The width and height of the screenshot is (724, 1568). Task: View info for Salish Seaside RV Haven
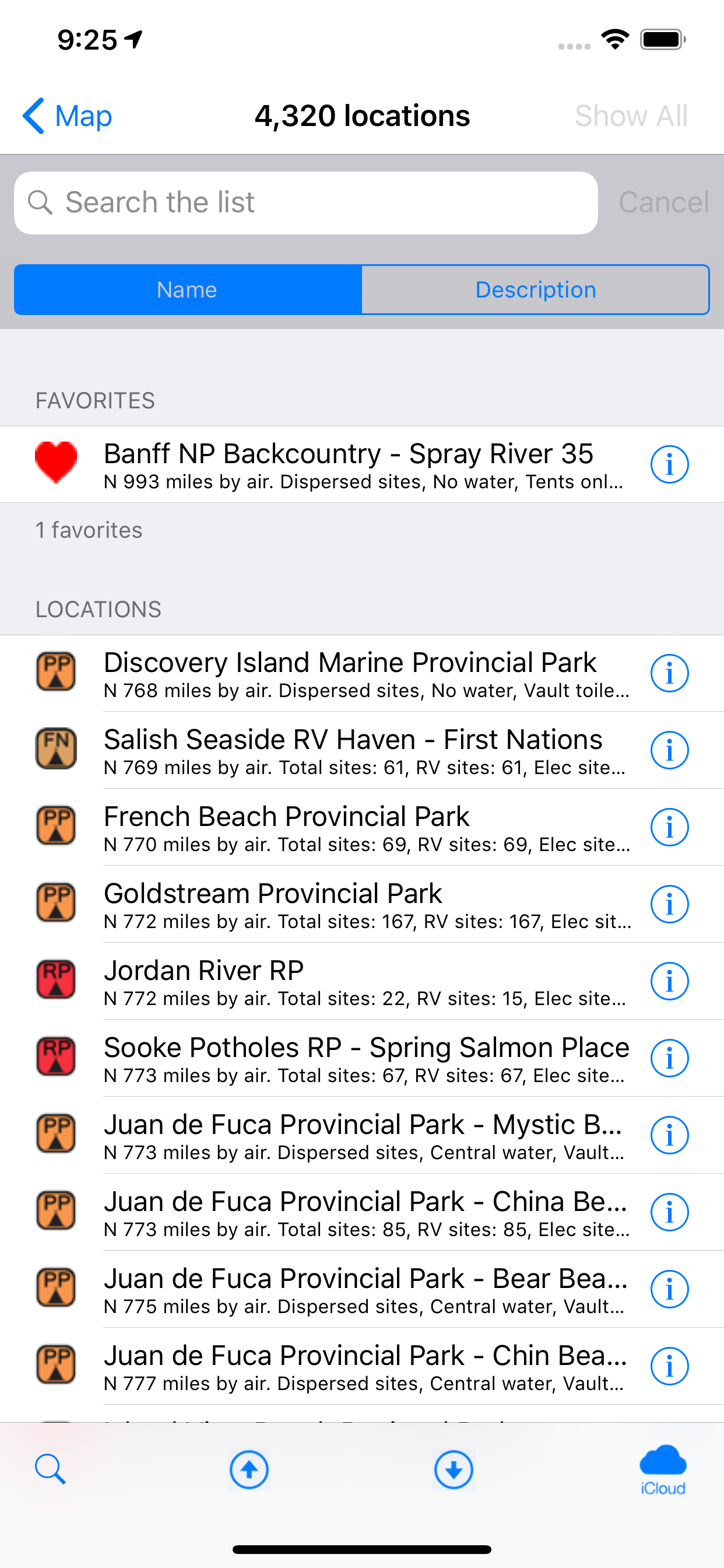(669, 750)
